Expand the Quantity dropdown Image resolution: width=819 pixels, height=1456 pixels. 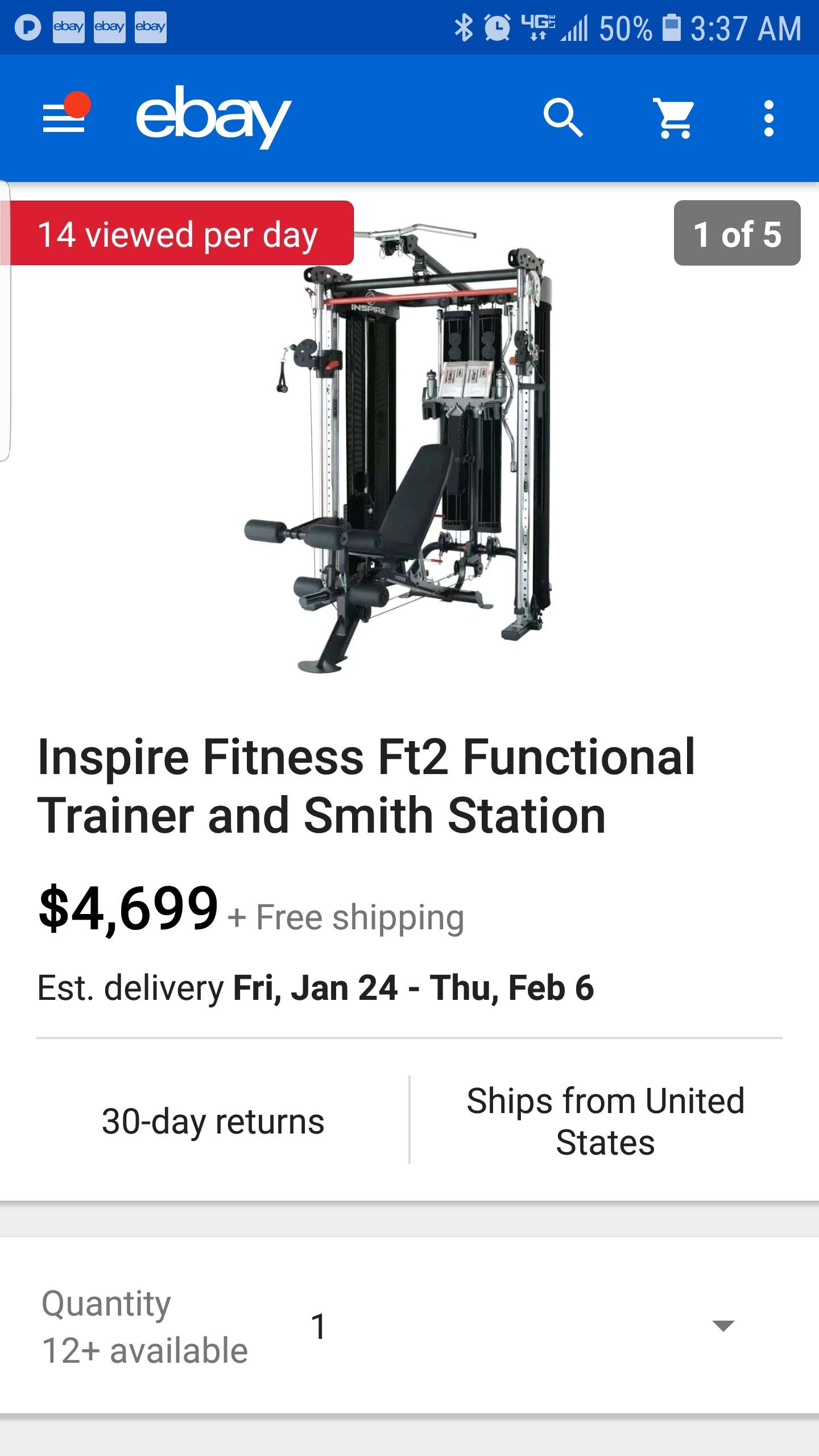pos(409,1326)
